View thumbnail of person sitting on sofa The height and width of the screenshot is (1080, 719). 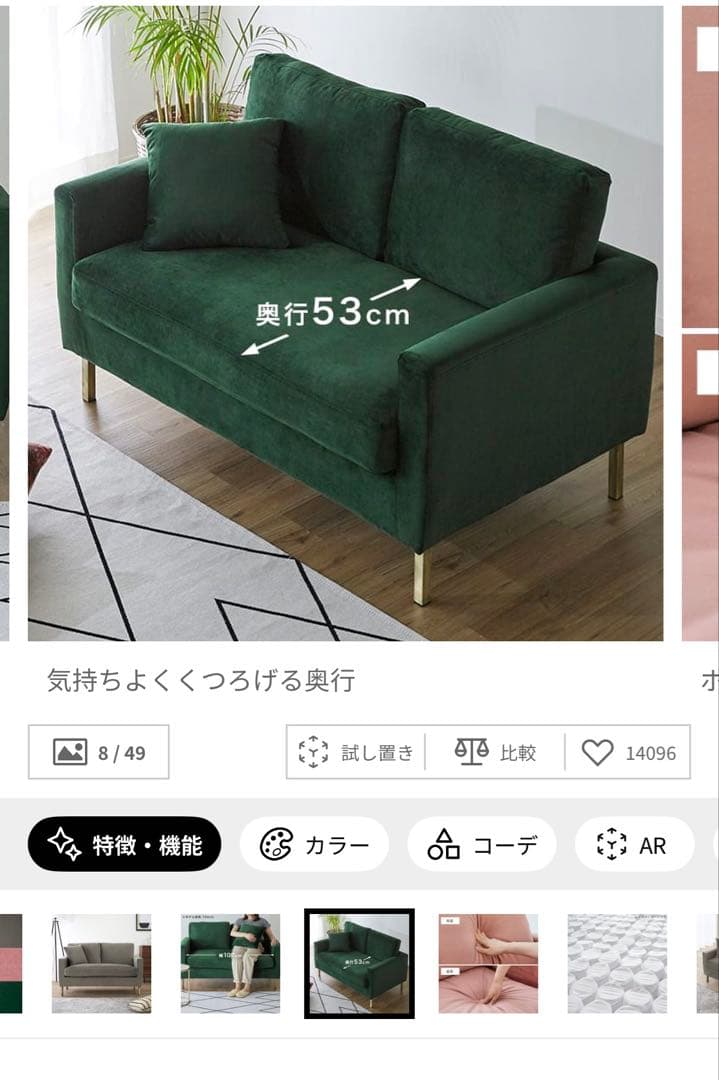point(230,963)
